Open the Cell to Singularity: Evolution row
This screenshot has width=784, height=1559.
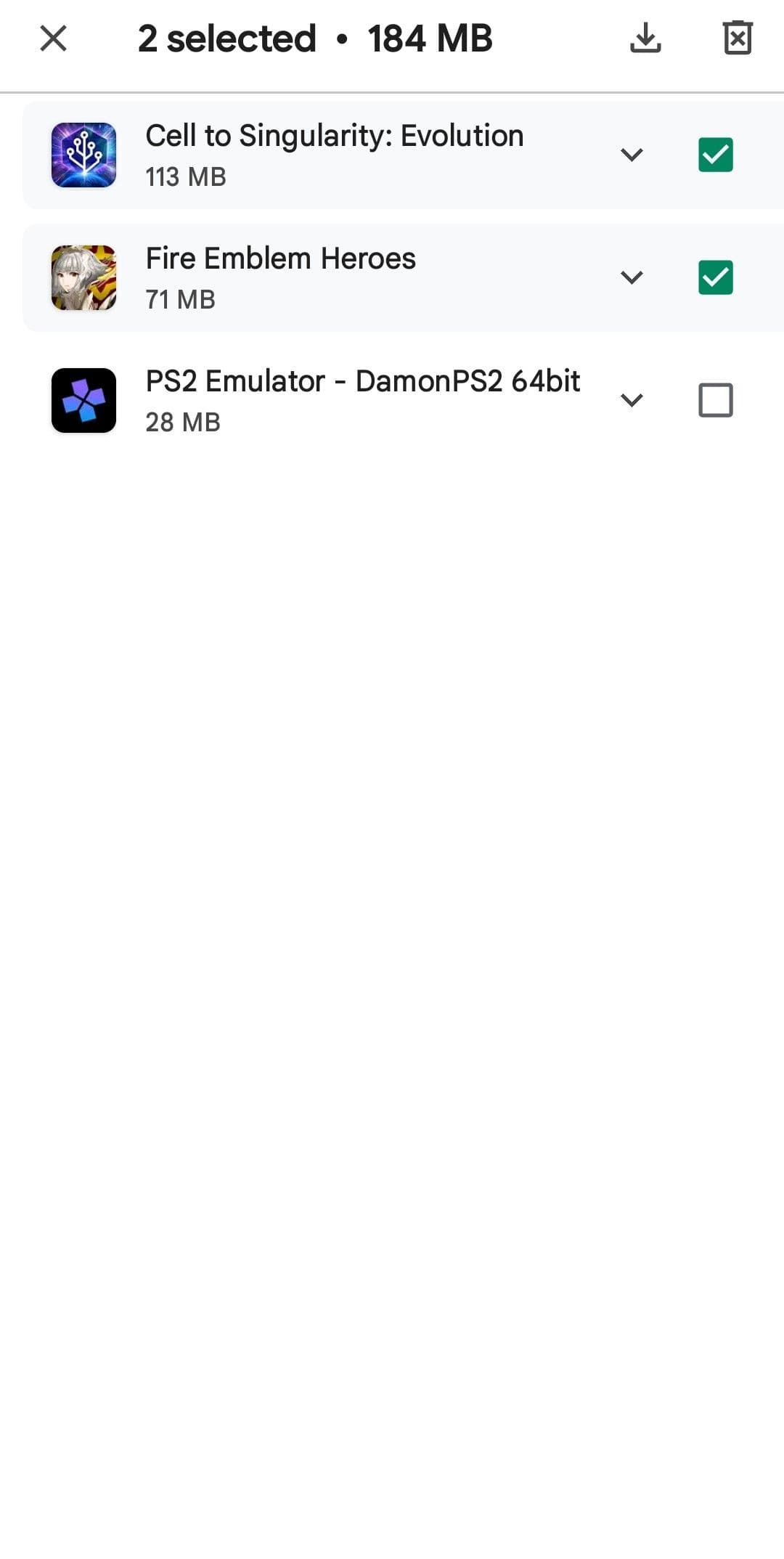[x=334, y=155]
